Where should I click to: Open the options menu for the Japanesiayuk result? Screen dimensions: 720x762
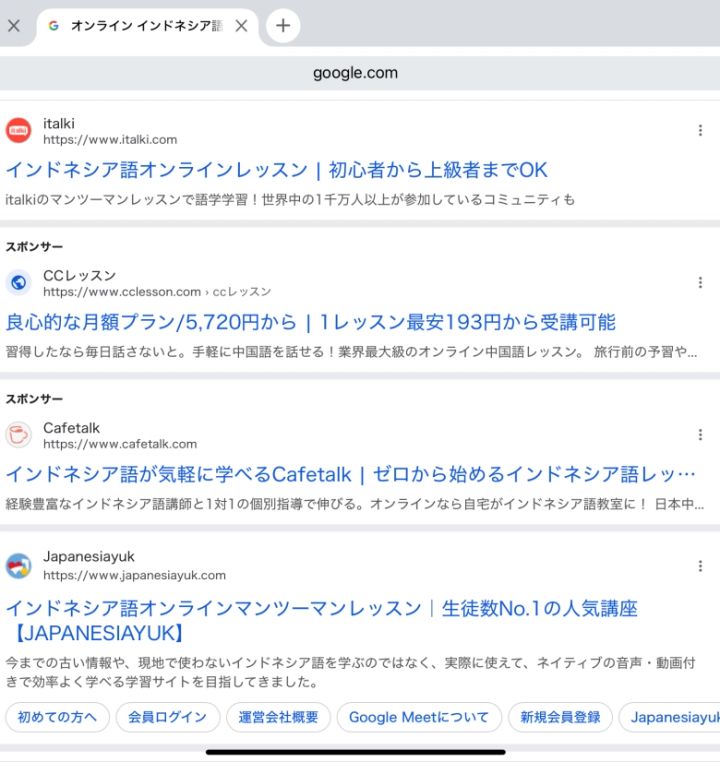pos(700,565)
